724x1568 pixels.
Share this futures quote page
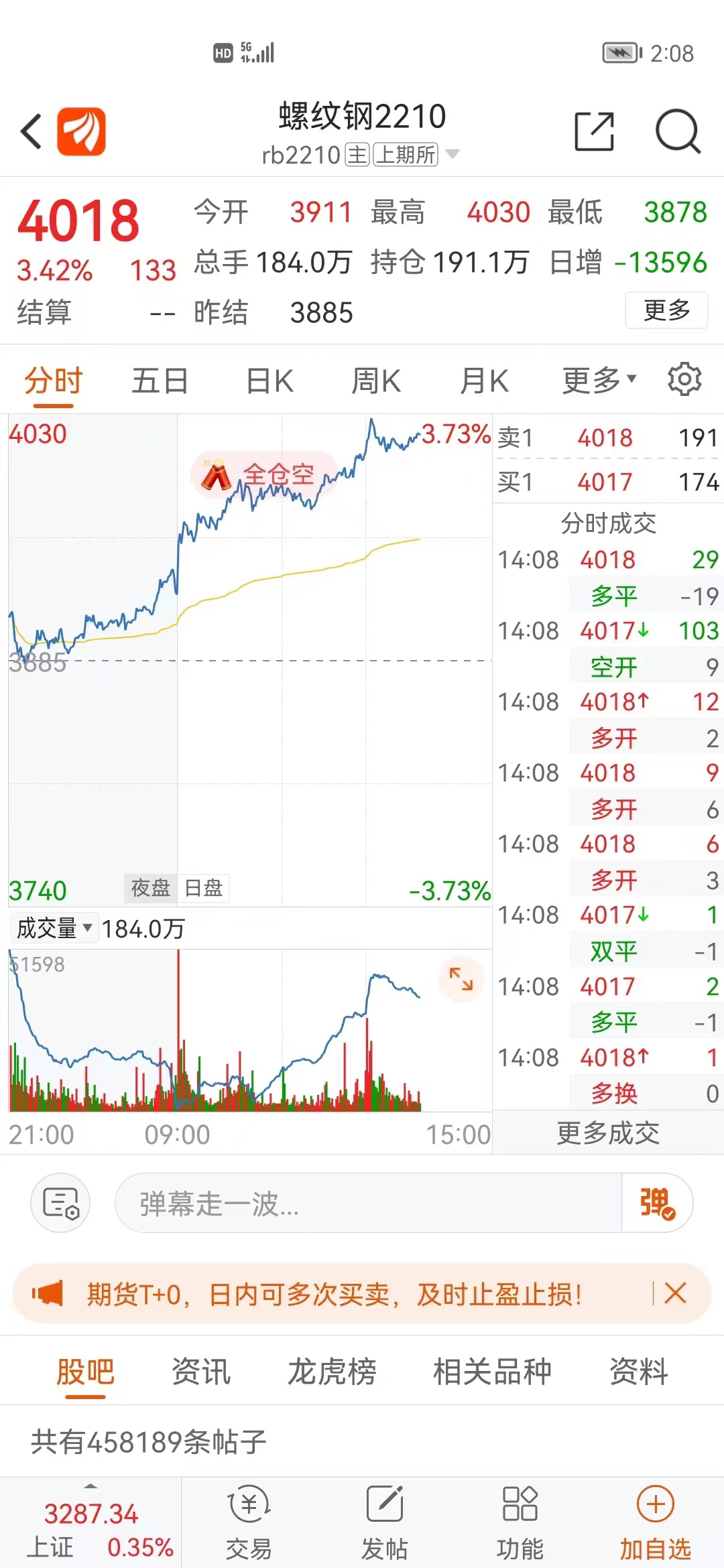tap(595, 131)
